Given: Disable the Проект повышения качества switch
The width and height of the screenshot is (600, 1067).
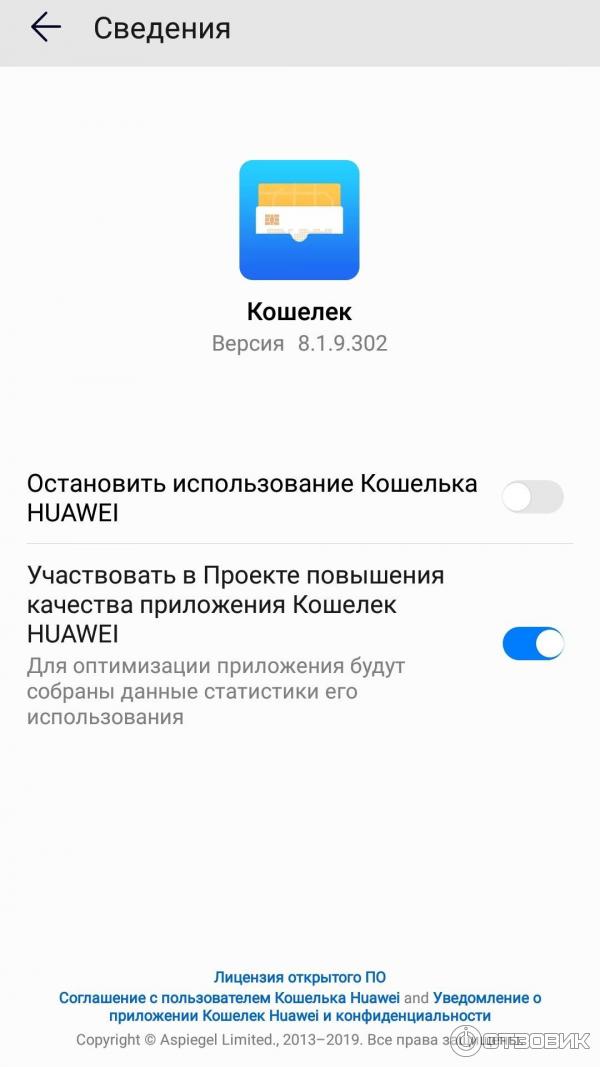Looking at the screenshot, I should click(x=532, y=644).
